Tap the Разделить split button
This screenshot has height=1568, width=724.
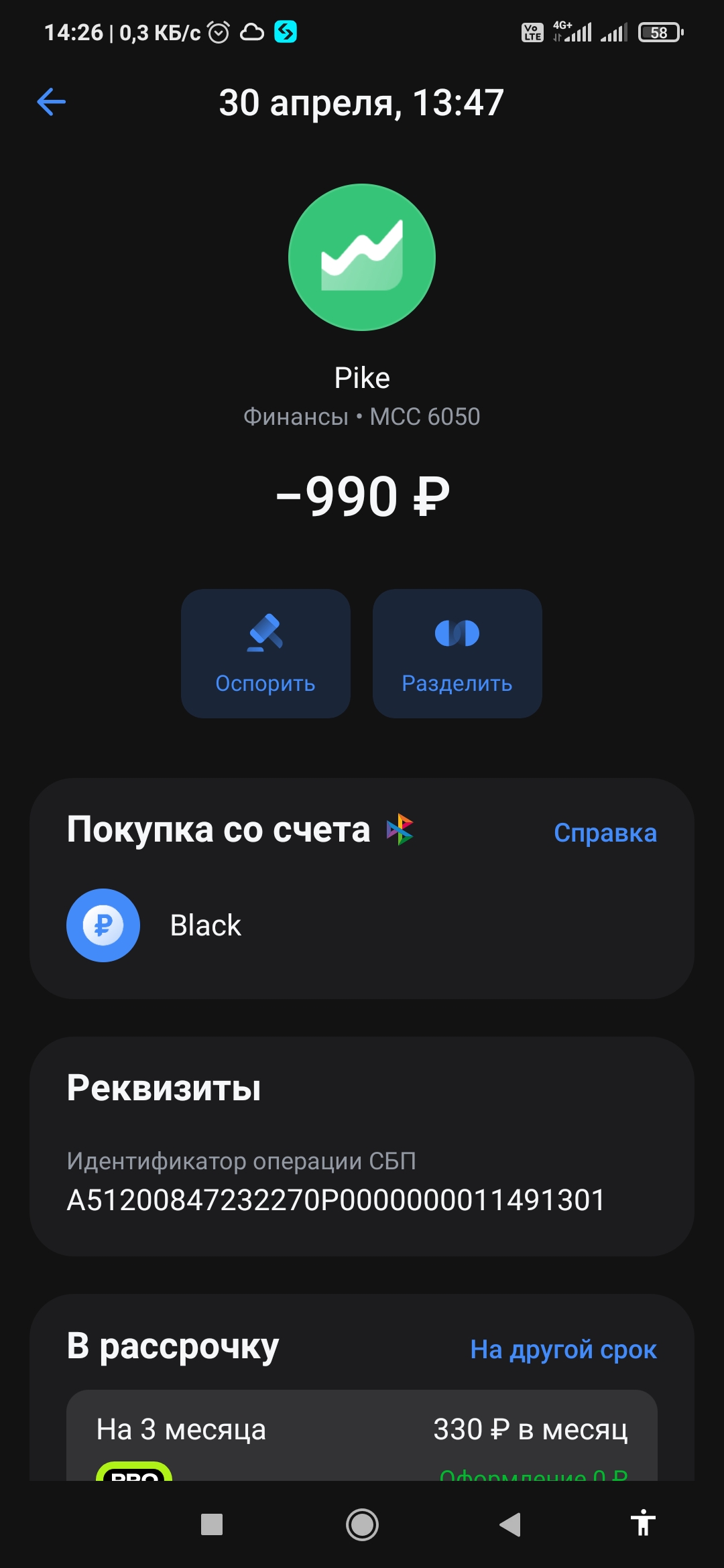click(x=457, y=653)
